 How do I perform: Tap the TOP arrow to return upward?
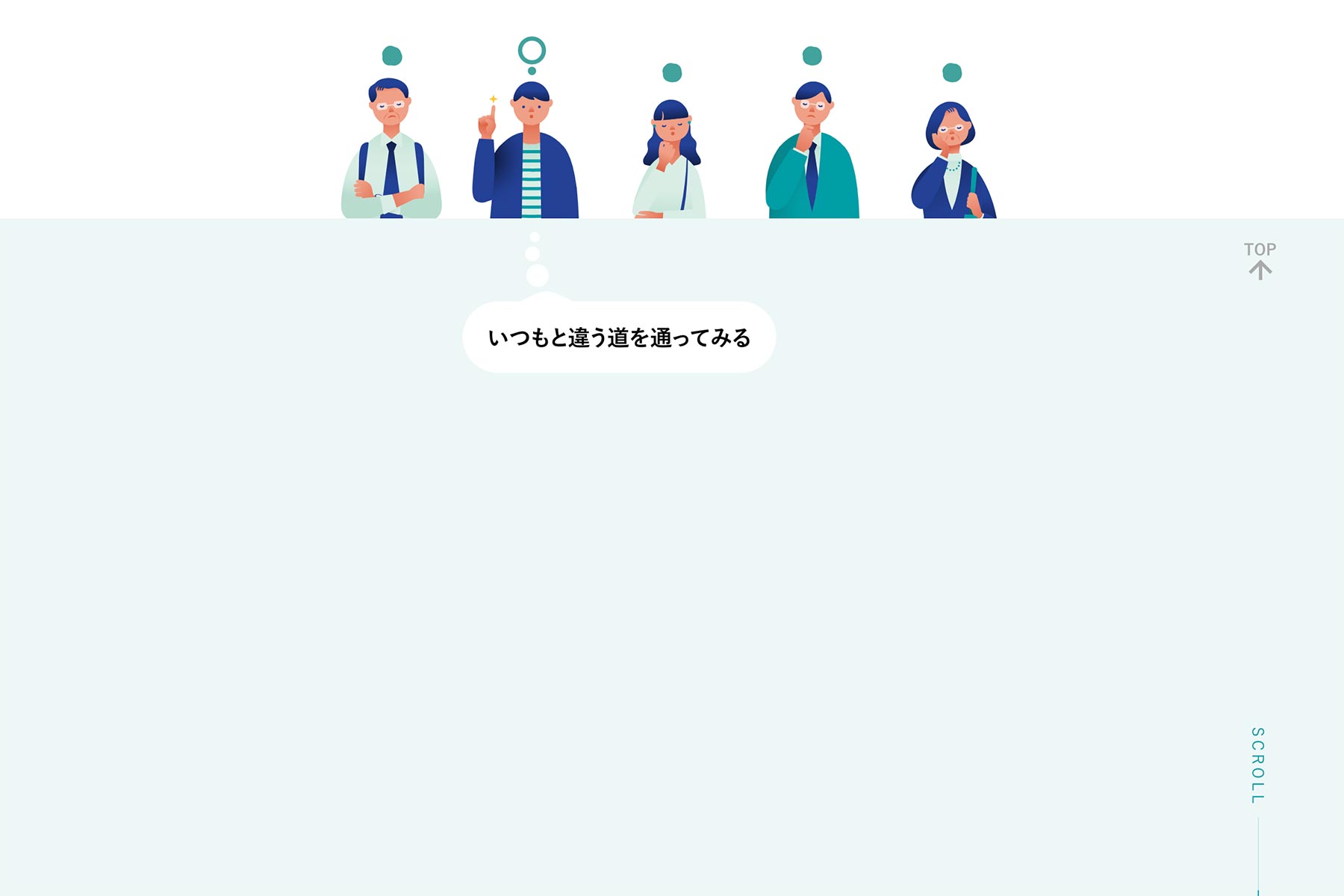pyautogui.click(x=1260, y=260)
